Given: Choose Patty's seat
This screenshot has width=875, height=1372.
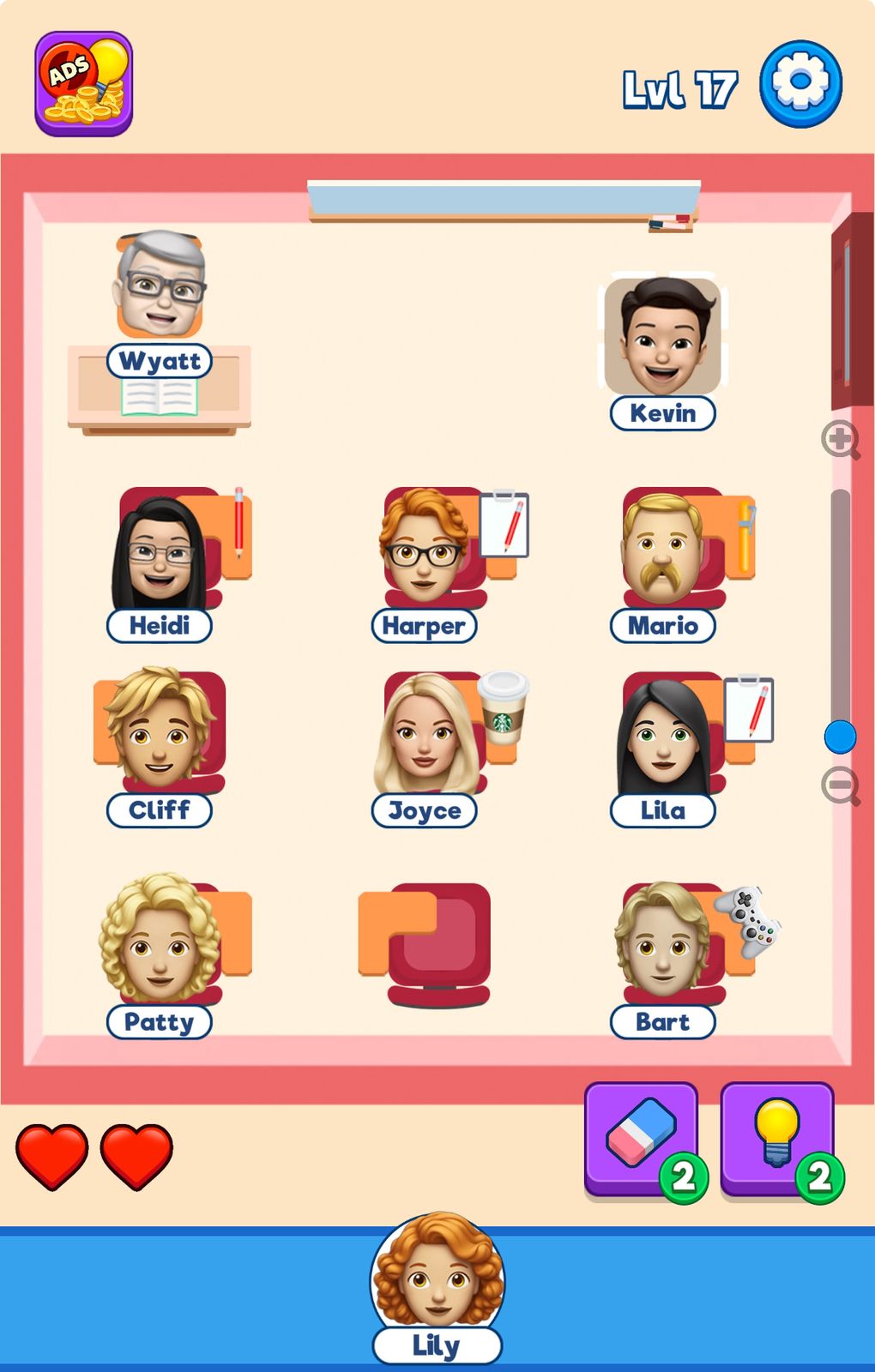Looking at the screenshot, I should coord(160,943).
